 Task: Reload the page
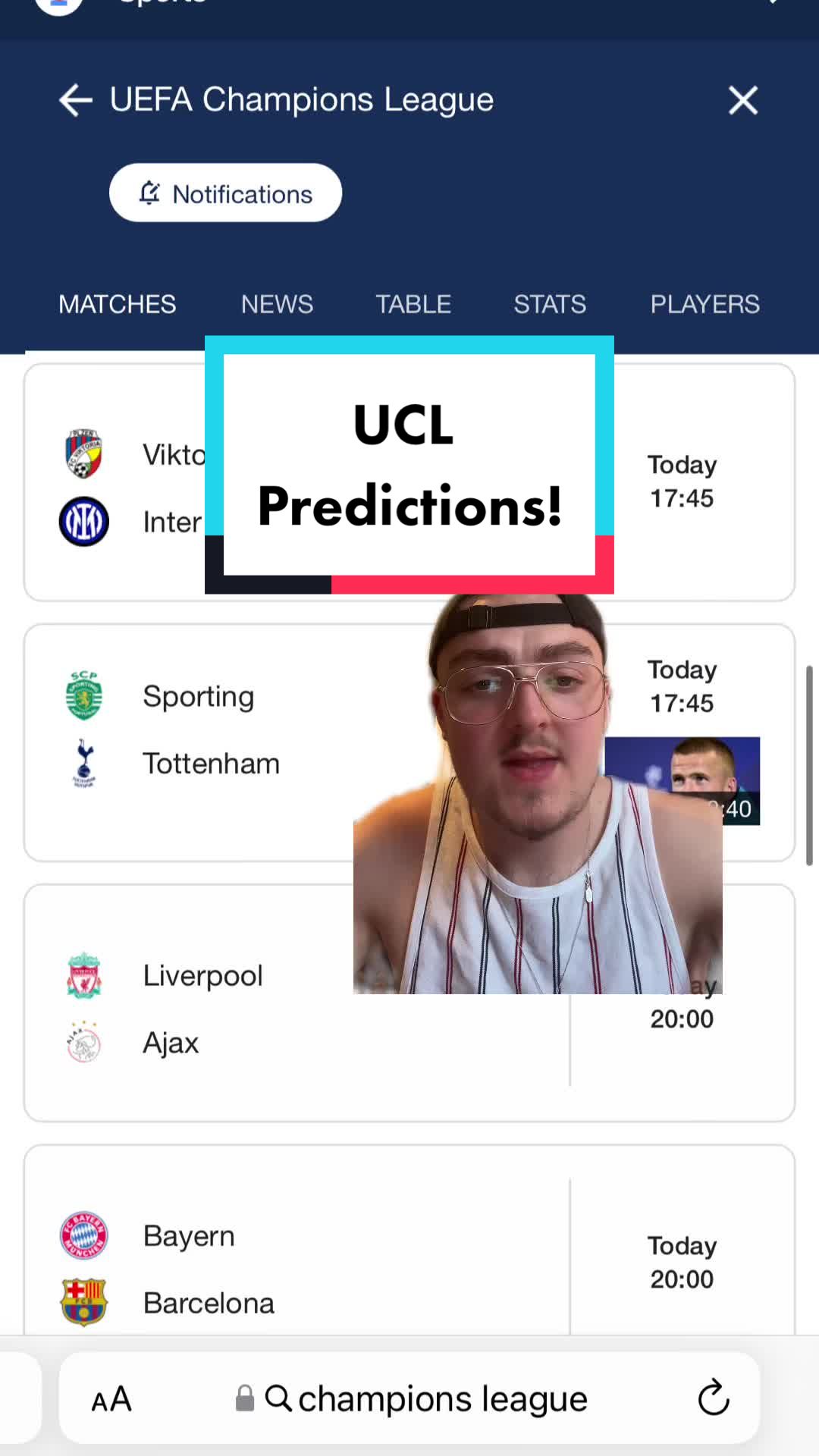click(714, 1398)
